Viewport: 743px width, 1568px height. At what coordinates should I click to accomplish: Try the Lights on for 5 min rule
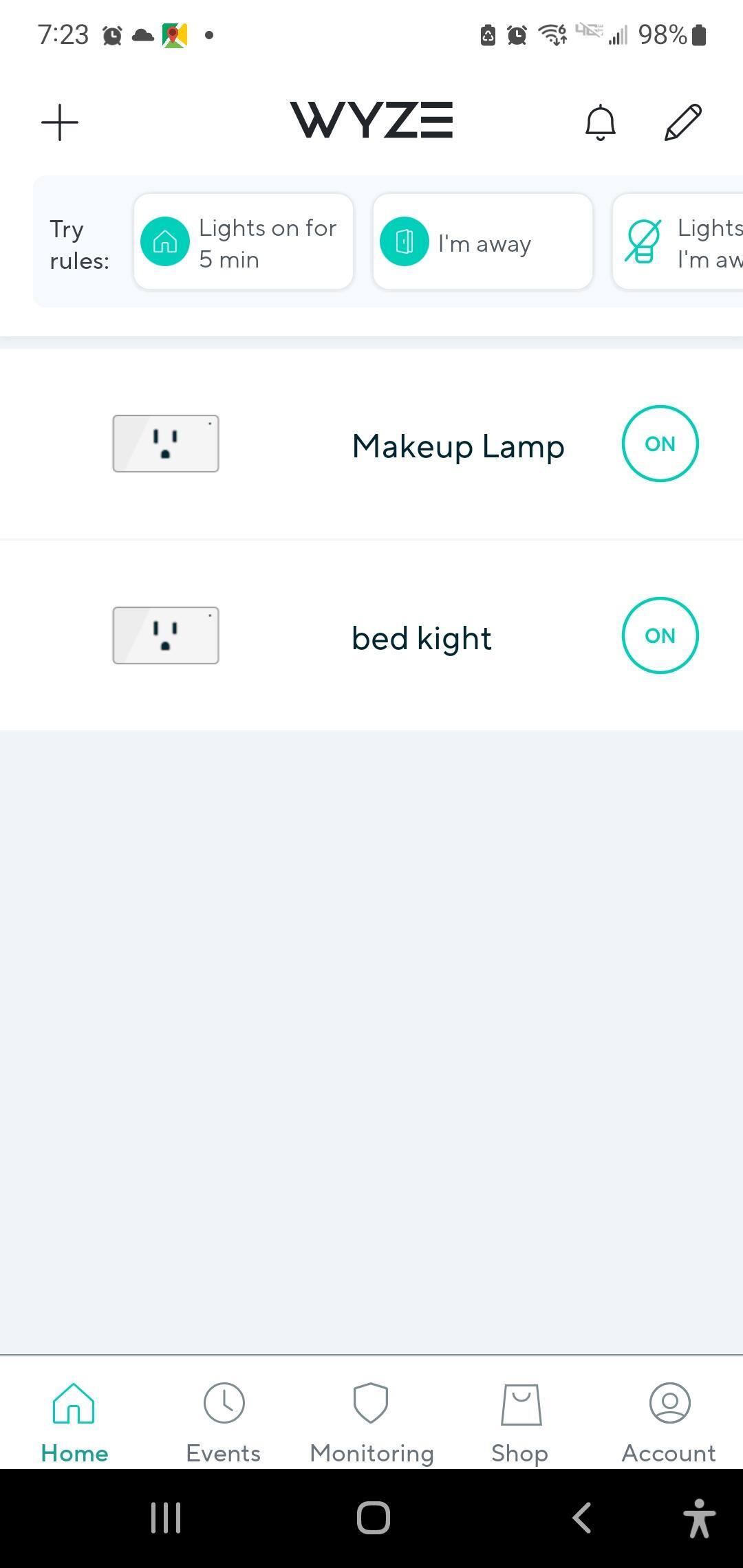(x=244, y=242)
